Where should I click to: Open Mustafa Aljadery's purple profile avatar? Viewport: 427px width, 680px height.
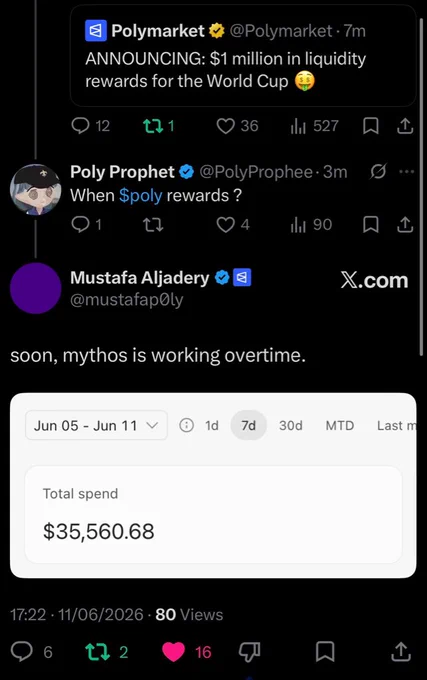click(x=36, y=288)
